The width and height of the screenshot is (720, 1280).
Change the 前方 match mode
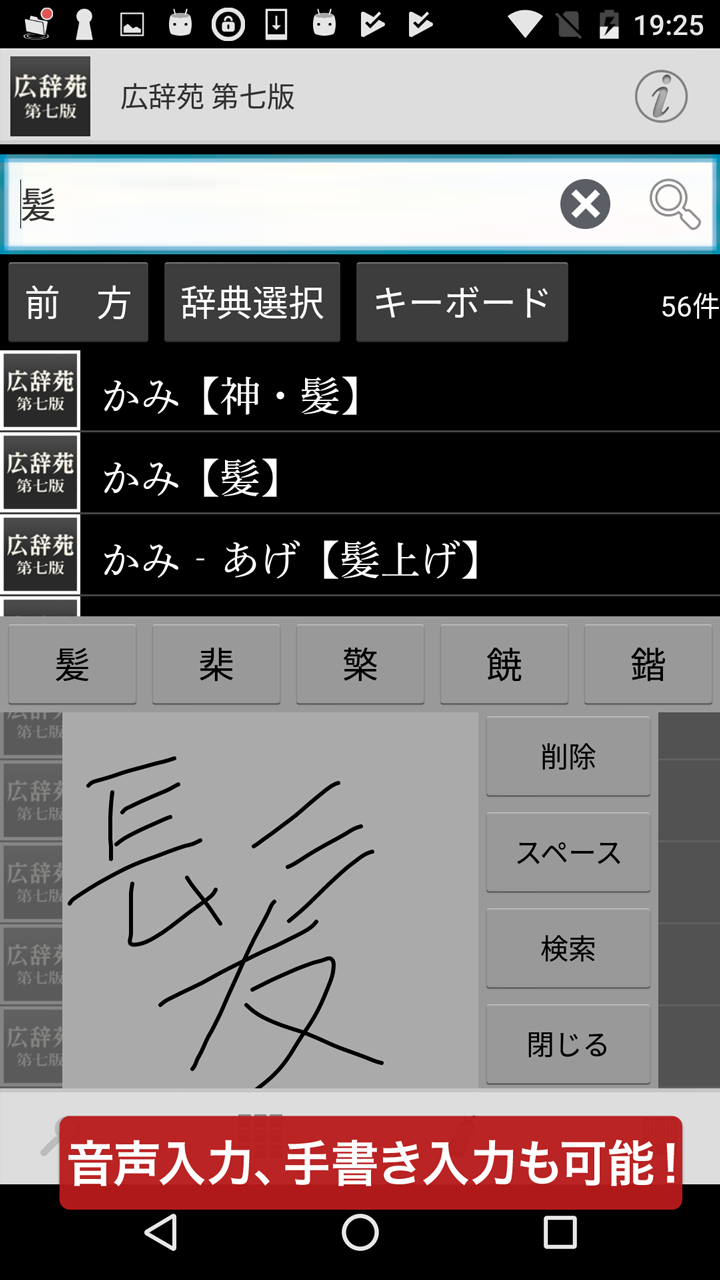click(x=78, y=302)
